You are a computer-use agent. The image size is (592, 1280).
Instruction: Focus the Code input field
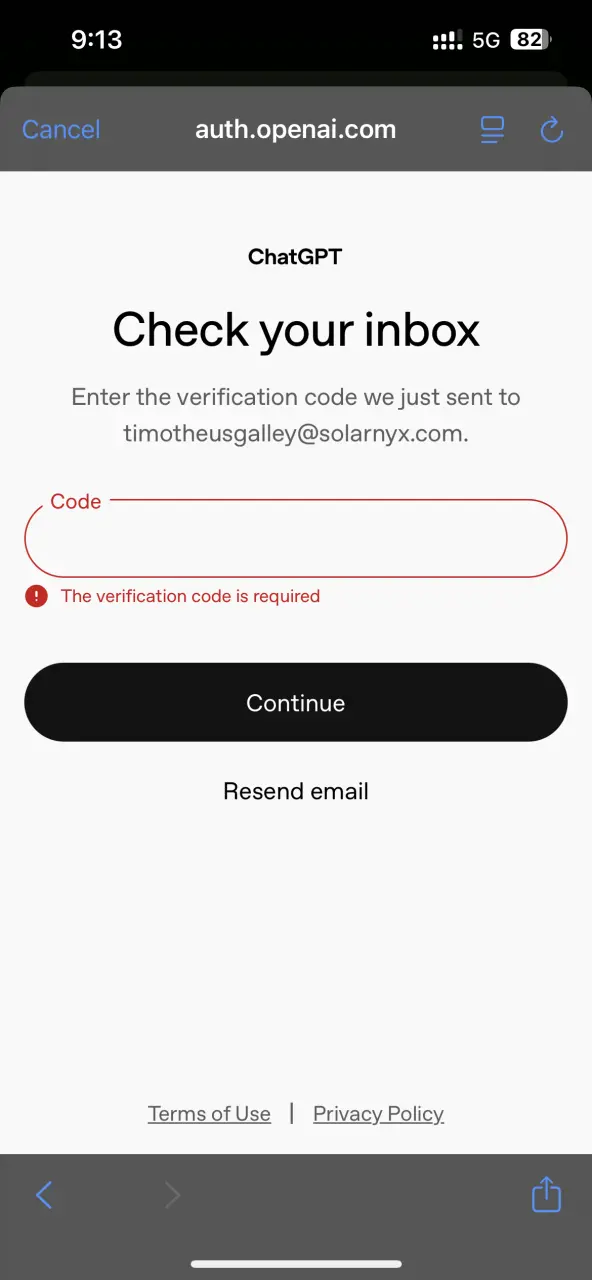(x=296, y=538)
